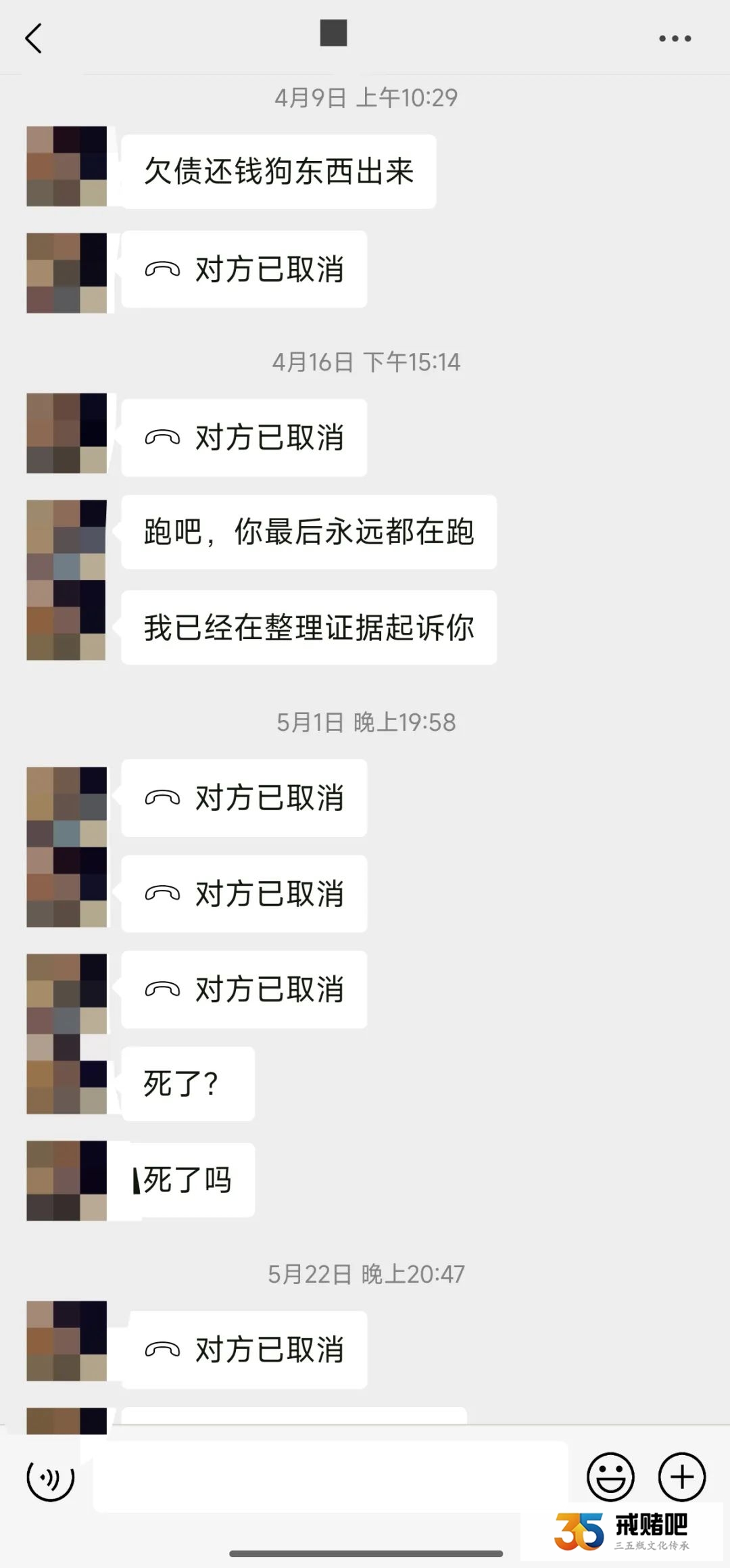
Task: Open the plus attachment menu
Action: 681,1477
